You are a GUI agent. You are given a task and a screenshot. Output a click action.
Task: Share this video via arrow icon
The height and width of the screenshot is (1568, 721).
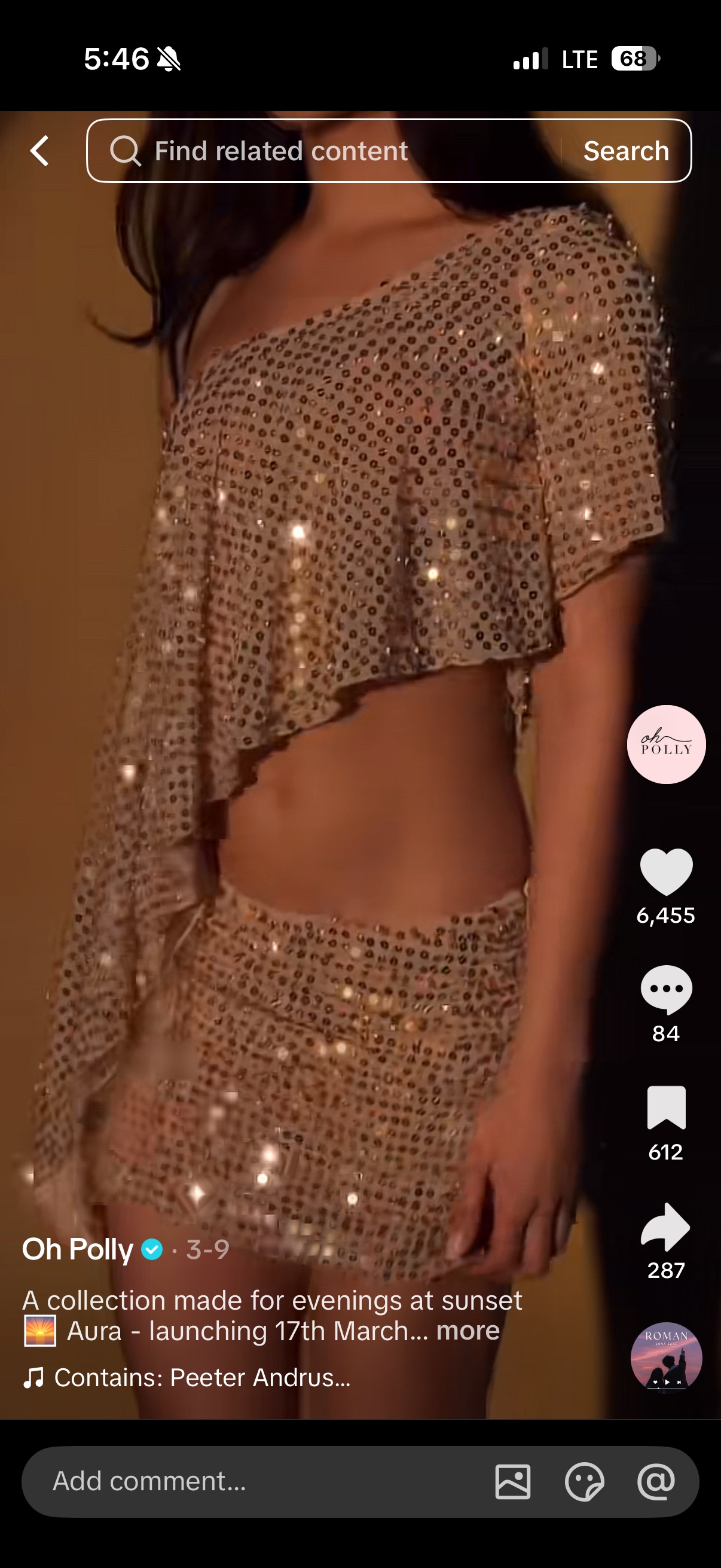click(x=665, y=1226)
